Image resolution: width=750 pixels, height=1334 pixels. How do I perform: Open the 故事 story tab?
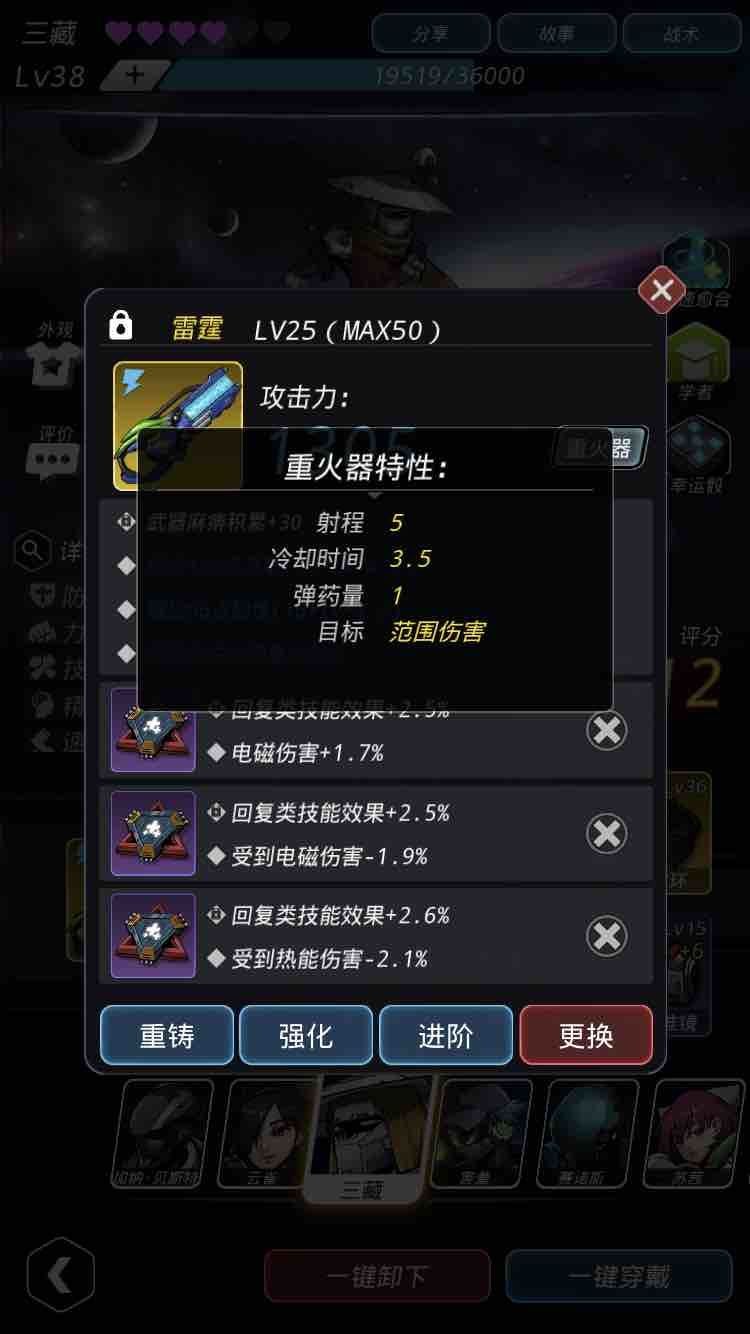pos(556,34)
